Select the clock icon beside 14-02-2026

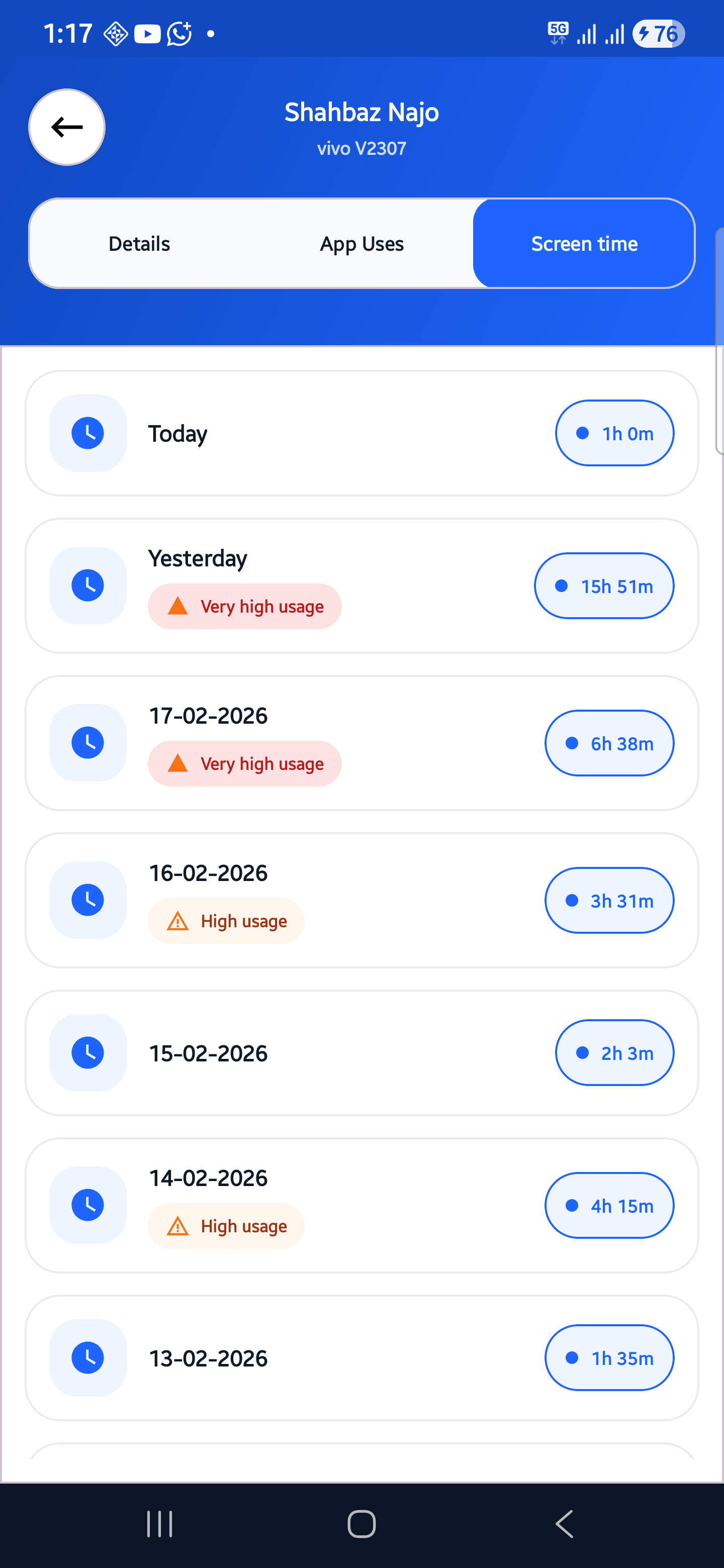[x=87, y=1205]
